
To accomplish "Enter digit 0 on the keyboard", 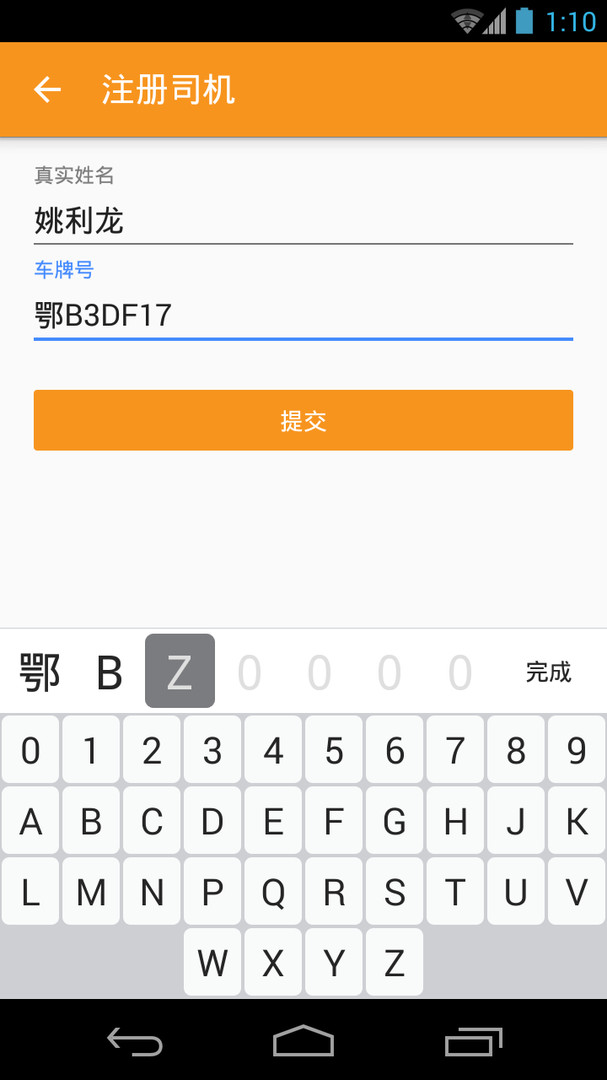I will (30, 749).
